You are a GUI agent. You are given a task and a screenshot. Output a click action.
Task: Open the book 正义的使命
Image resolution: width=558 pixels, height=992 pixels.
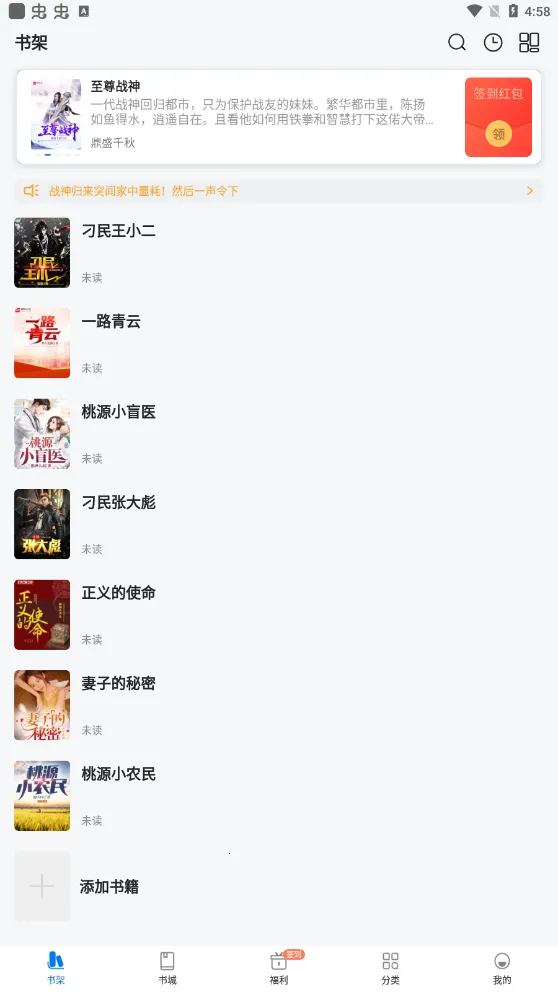coord(279,615)
